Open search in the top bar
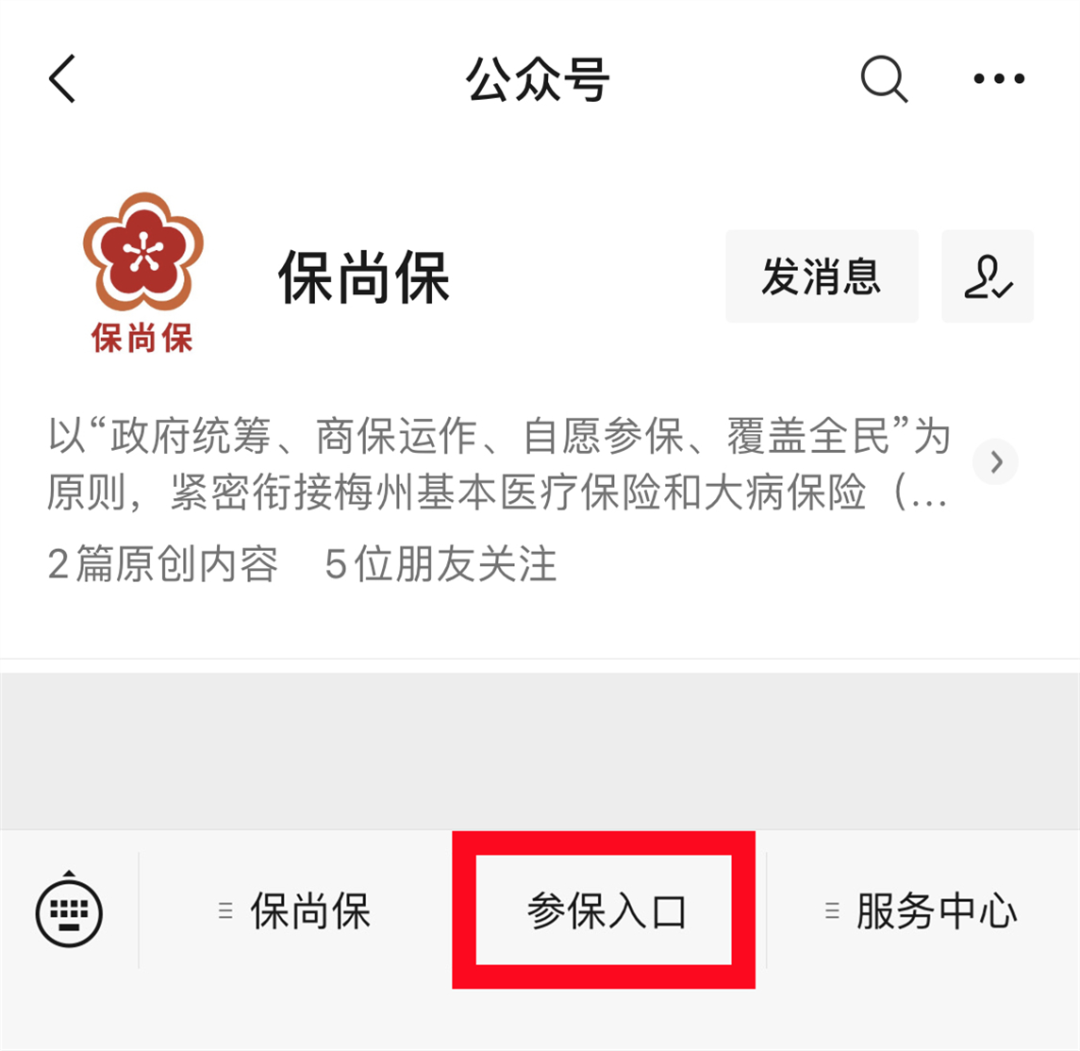Image resolution: width=1080 pixels, height=1051 pixels. point(884,79)
